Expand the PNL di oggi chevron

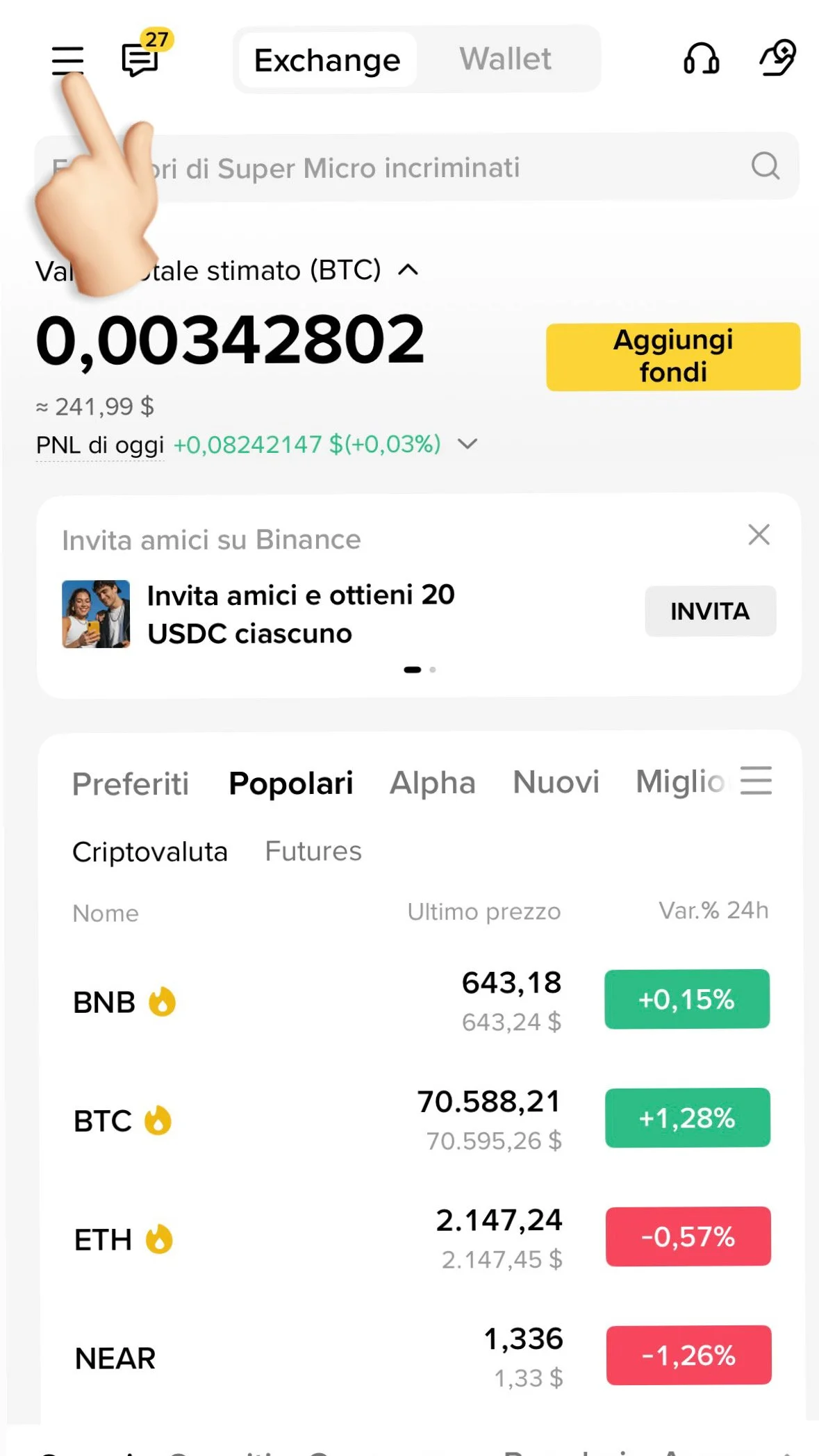tap(468, 444)
